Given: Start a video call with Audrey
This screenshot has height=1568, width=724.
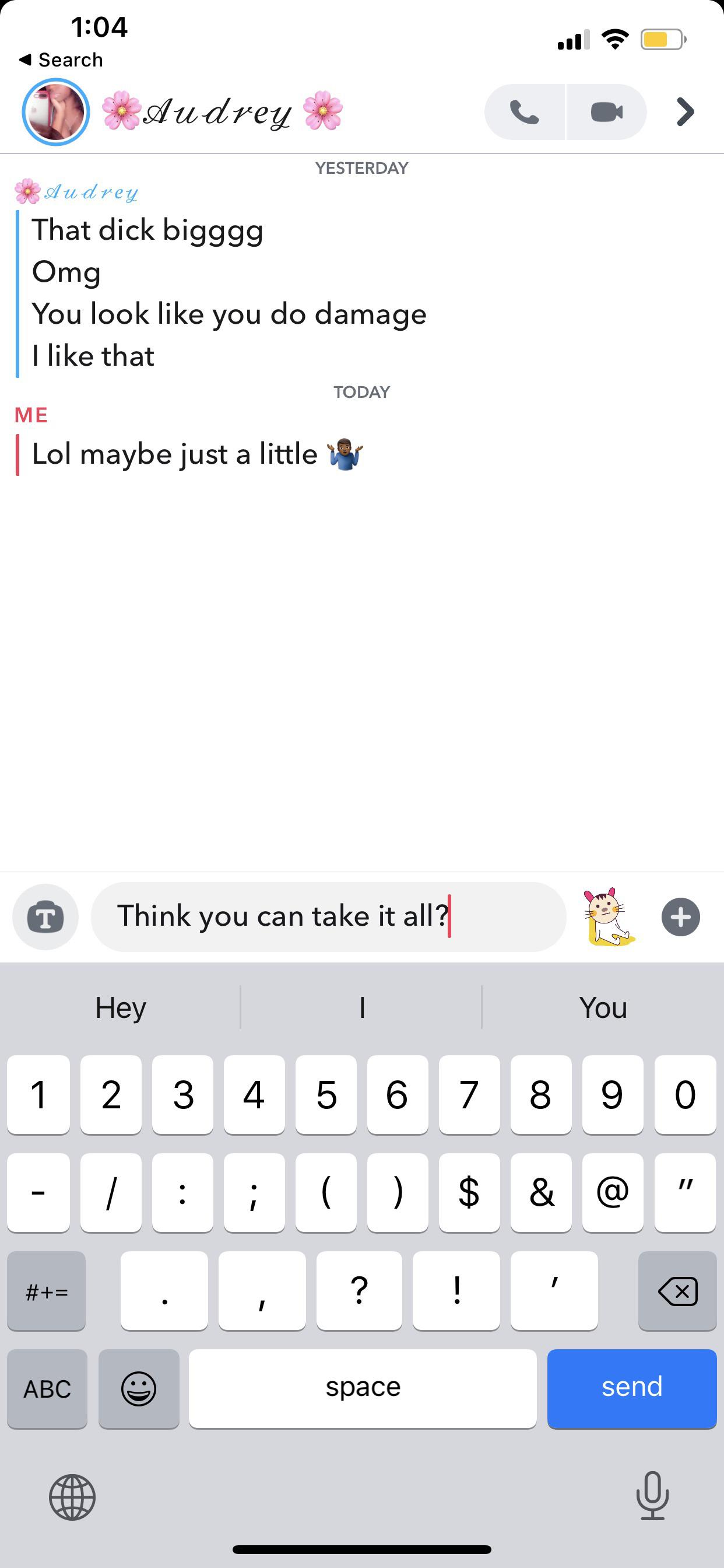Looking at the screenshot, I should pyautogui.click(x=606, y=113).
